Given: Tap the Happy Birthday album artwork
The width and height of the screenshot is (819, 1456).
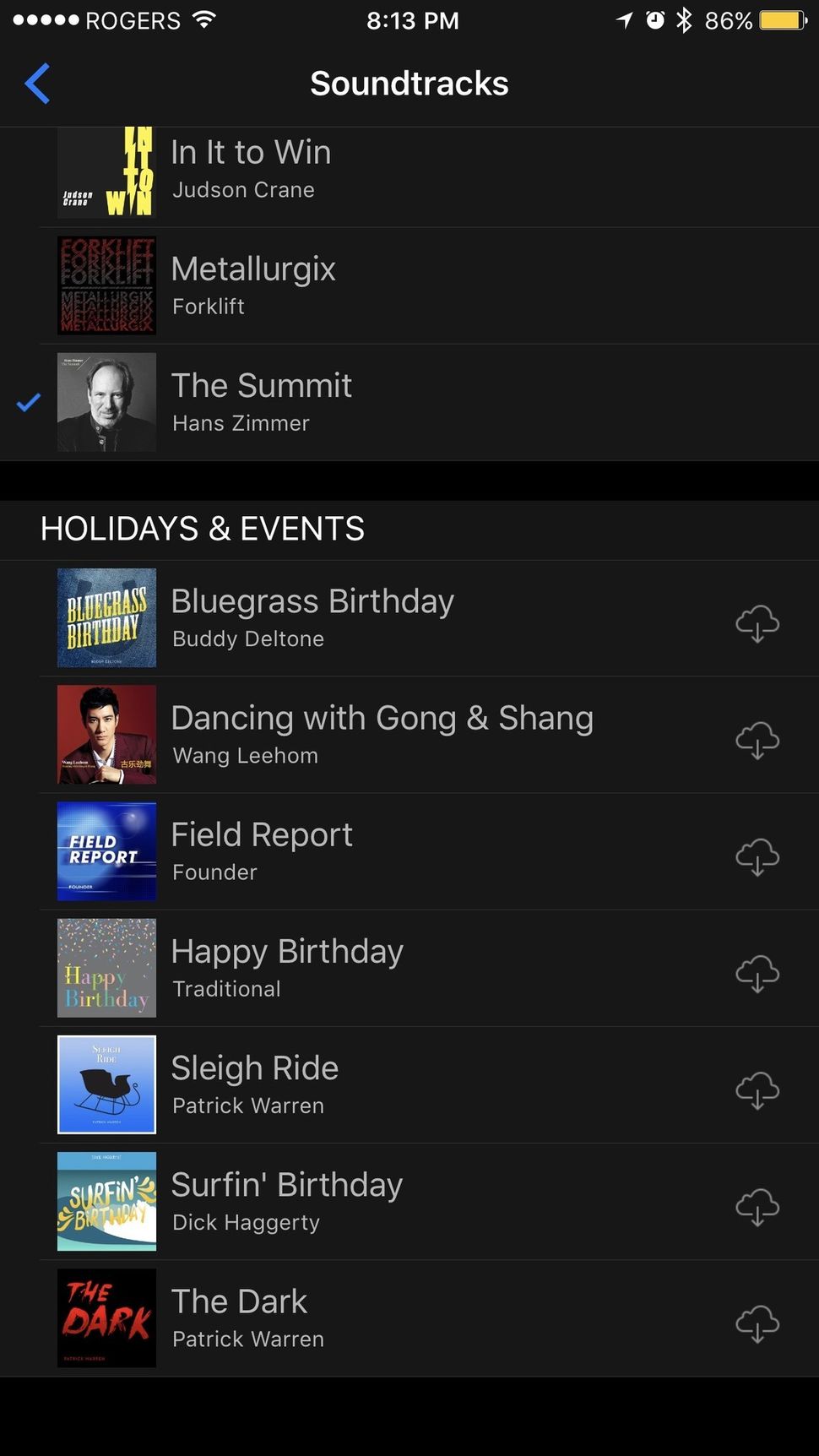Looking at the screenshot, I should [106, 968].
